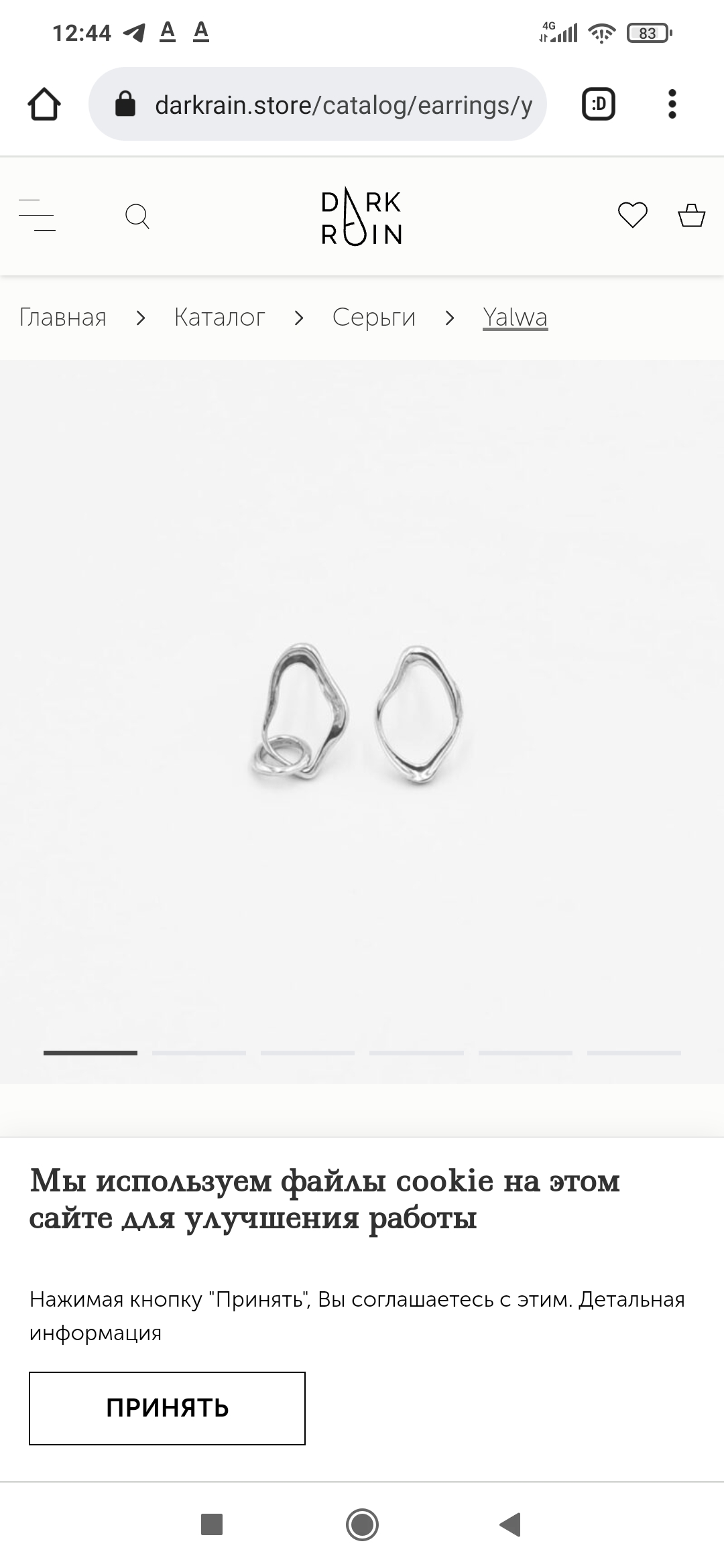The height and width of the screenshot is (1568, 724).
Task: Open the browser tab switcher
Action: [x=599, y=104]
